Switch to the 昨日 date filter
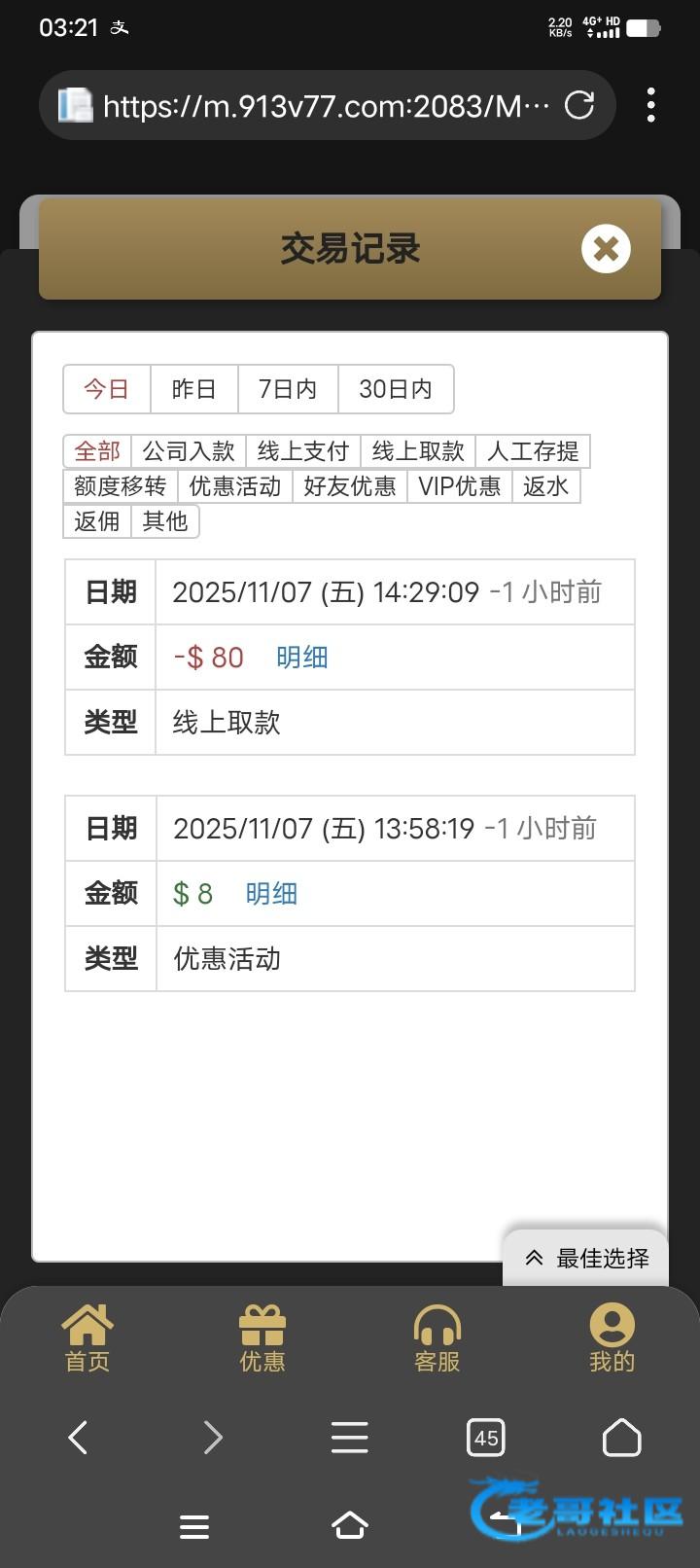Image resolution: width=700 pixels, height=1568 pixels. 194,389
